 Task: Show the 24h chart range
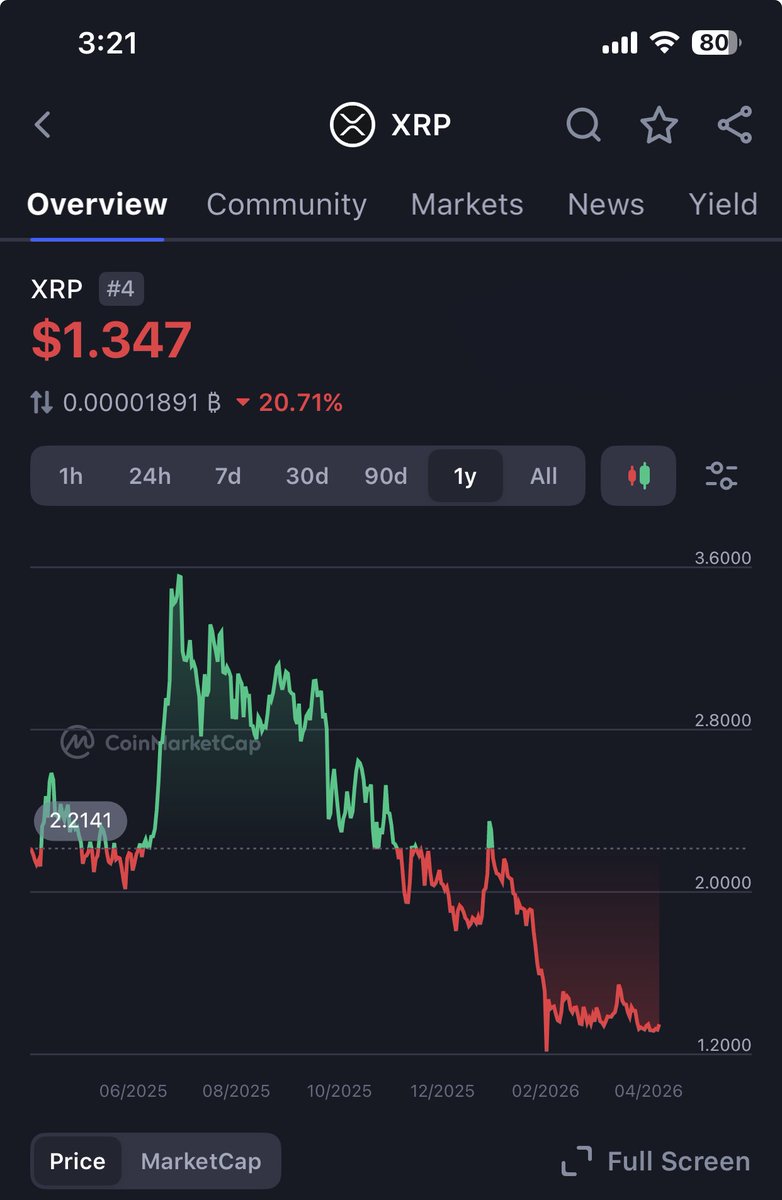(149, 476)
